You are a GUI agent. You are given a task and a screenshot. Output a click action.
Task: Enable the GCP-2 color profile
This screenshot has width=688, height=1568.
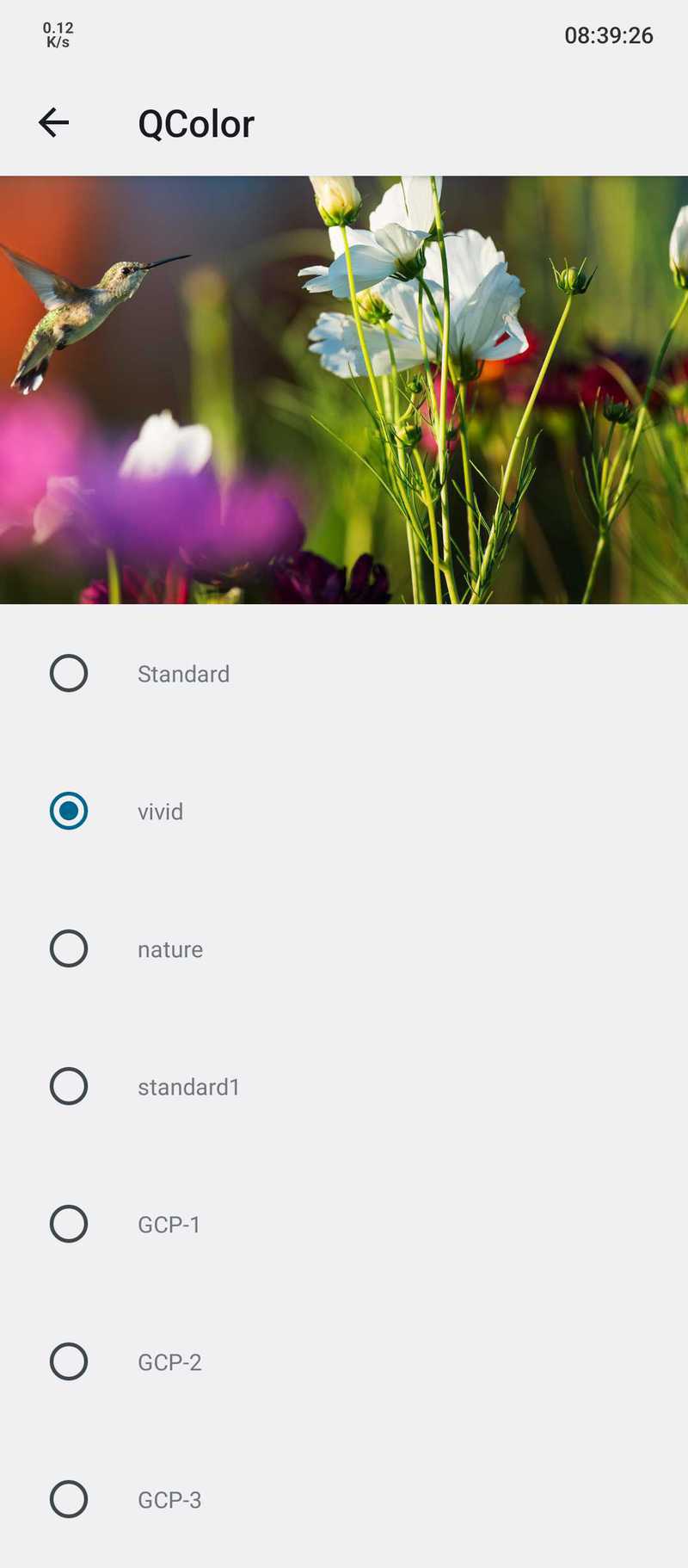344,1361
